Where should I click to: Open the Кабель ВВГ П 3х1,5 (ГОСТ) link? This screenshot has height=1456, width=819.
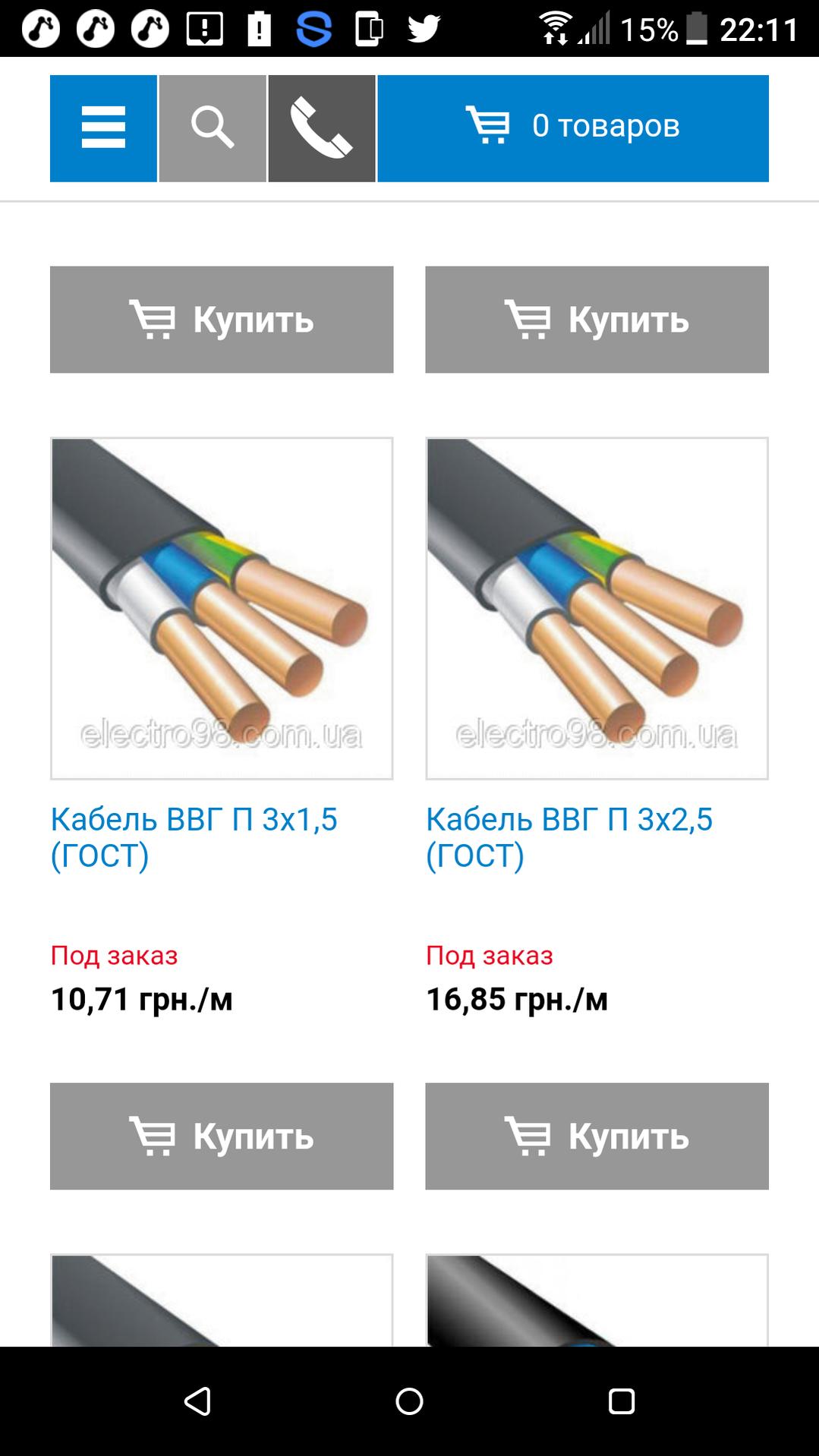[194, 837]
